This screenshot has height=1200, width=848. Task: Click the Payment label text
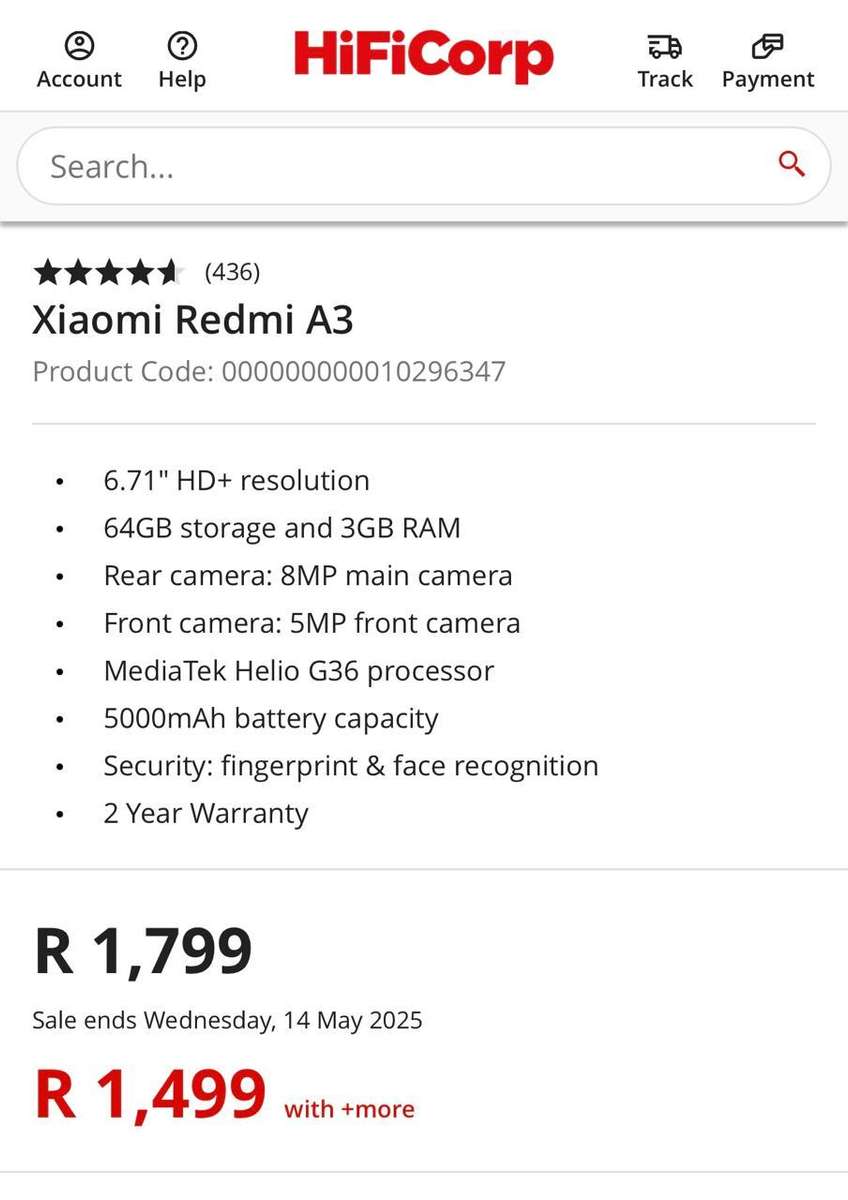[x=768, y=79]
